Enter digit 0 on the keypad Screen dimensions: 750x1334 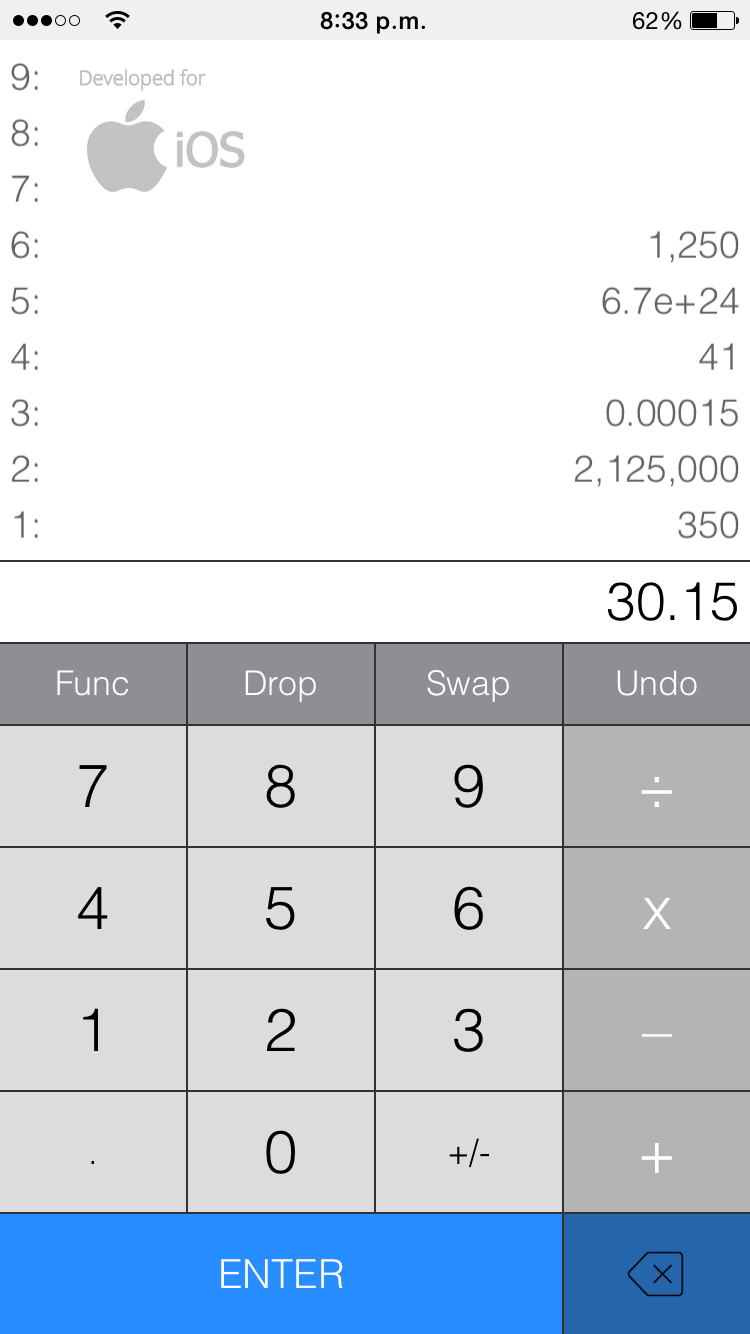[281, 1153]
